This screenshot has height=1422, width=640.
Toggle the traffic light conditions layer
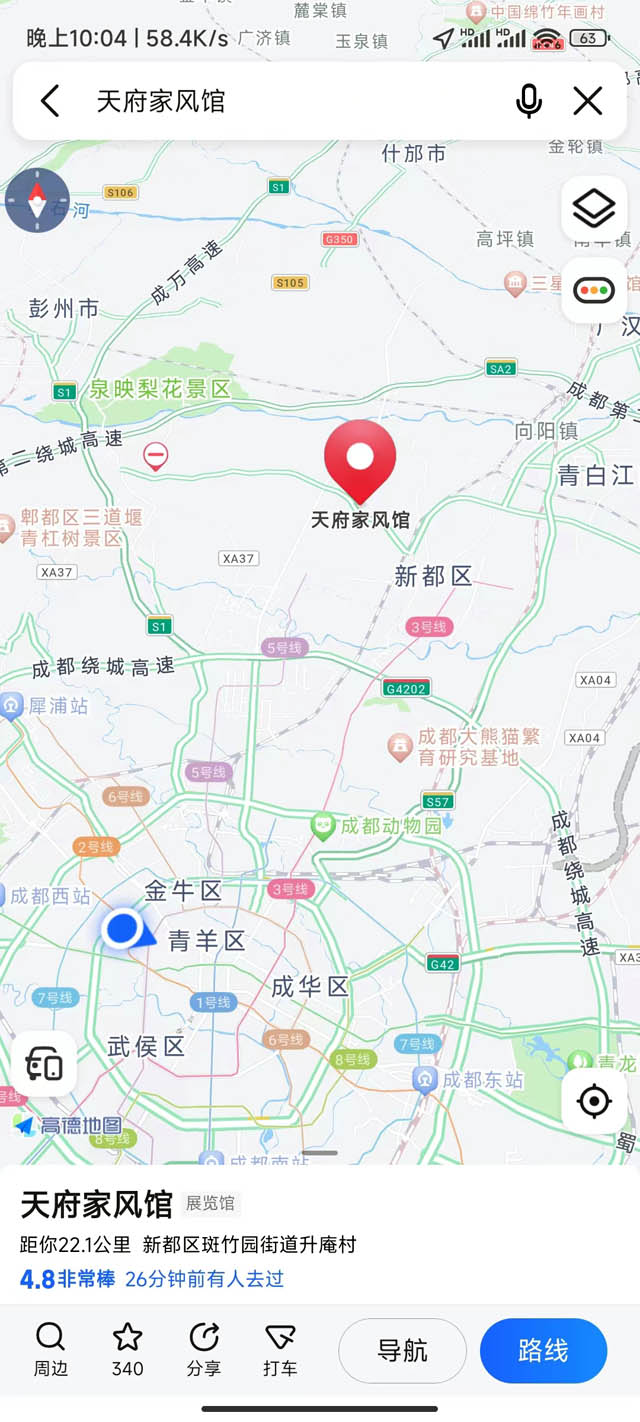coord(594,290)
